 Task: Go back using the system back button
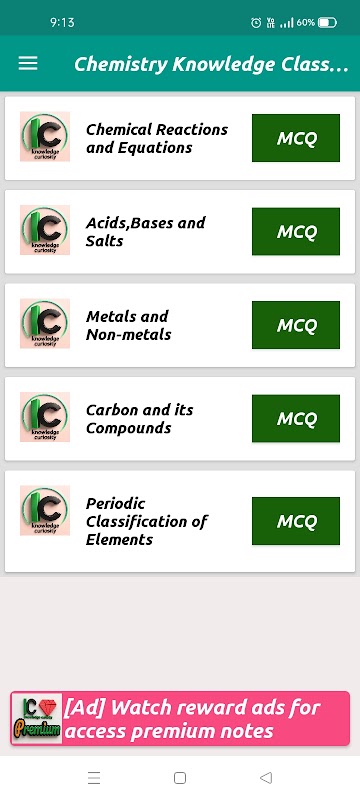[266, 778]
